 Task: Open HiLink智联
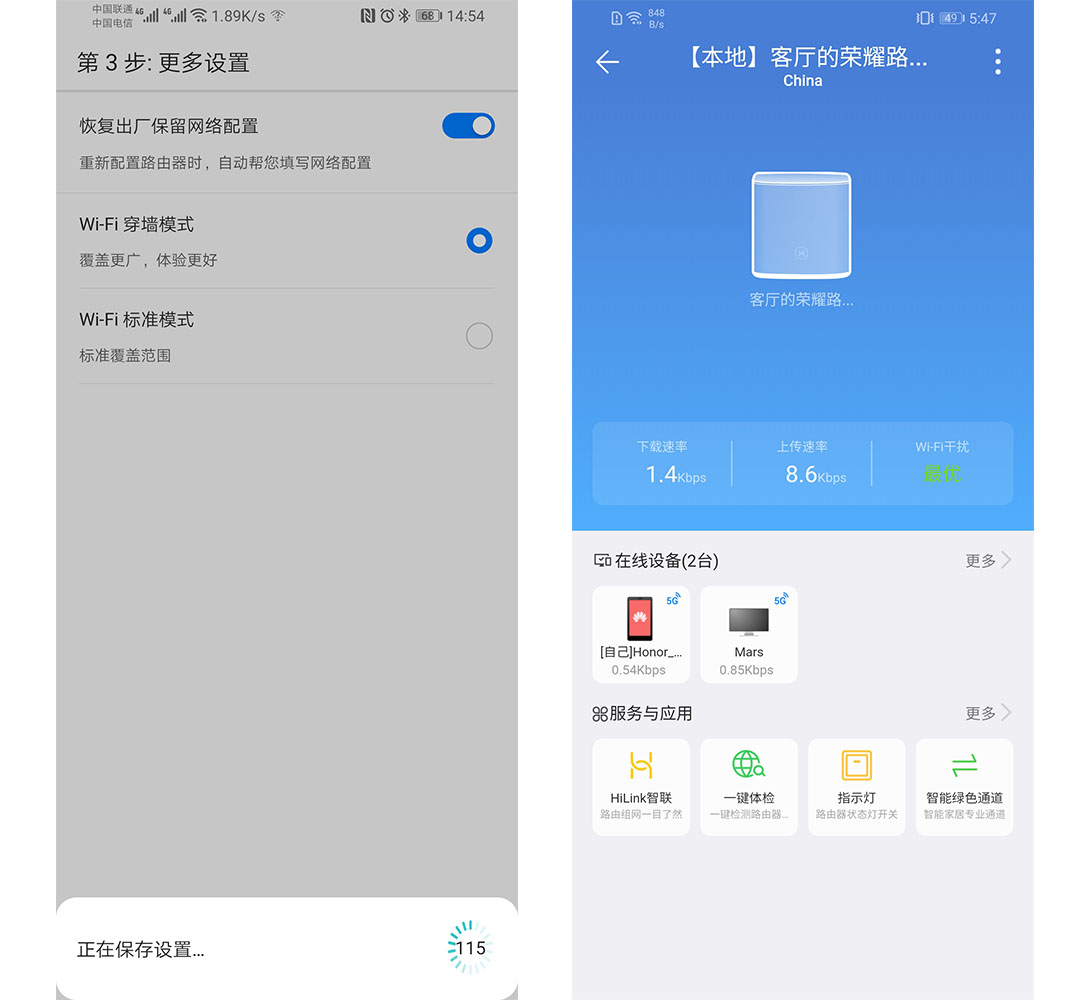tap(641, 787)
